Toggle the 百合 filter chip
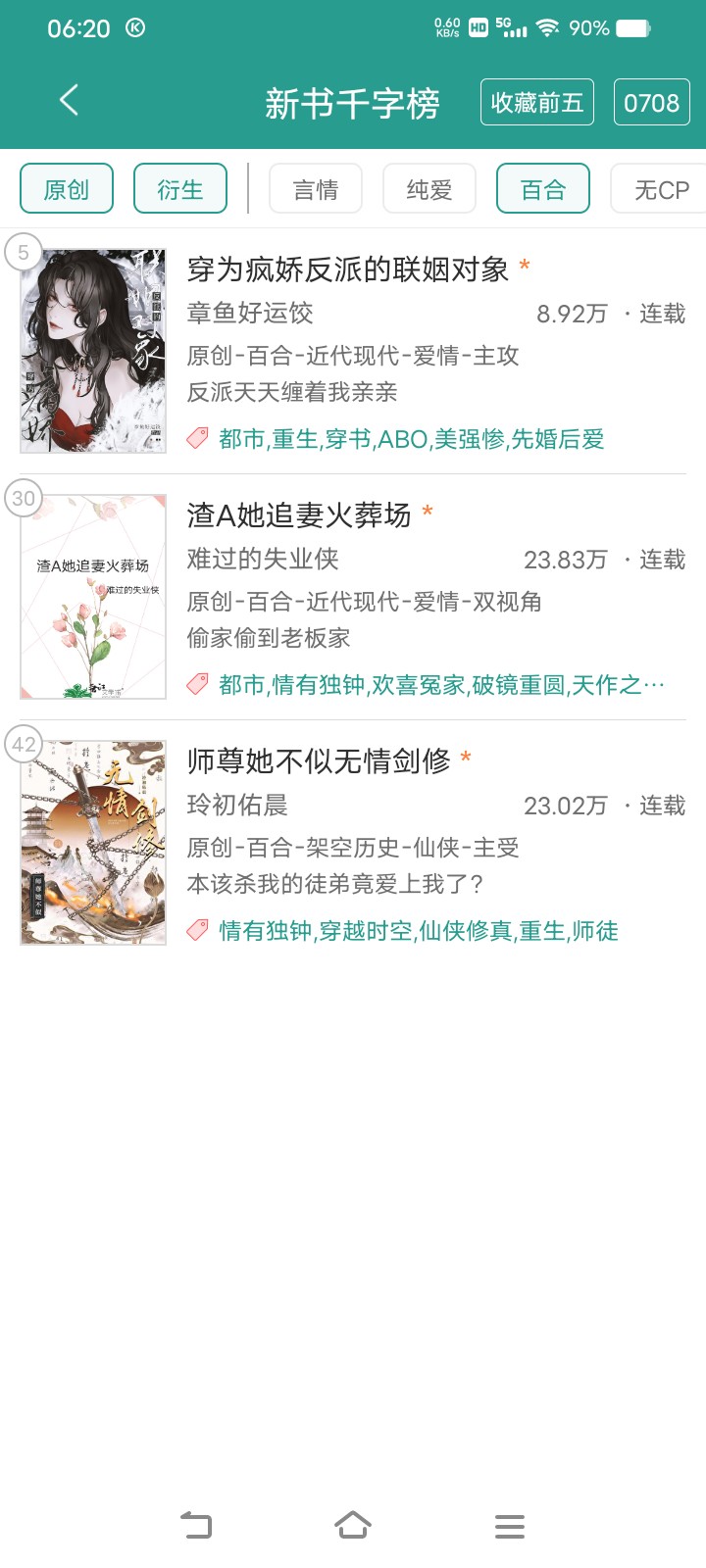Viewport: 706px width, 1568px height. (543, 188)
